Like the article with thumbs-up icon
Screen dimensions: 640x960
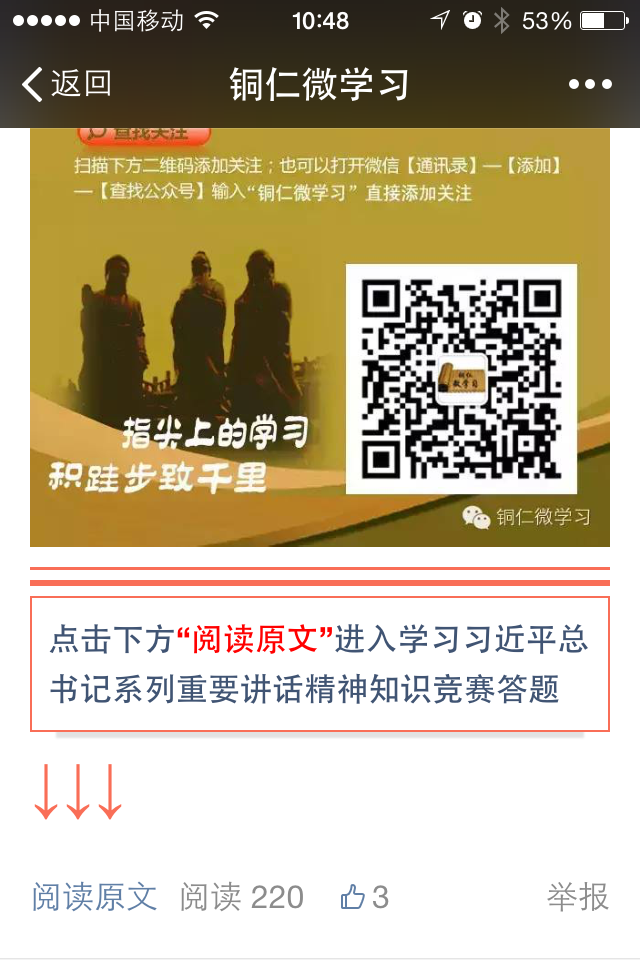353,897
